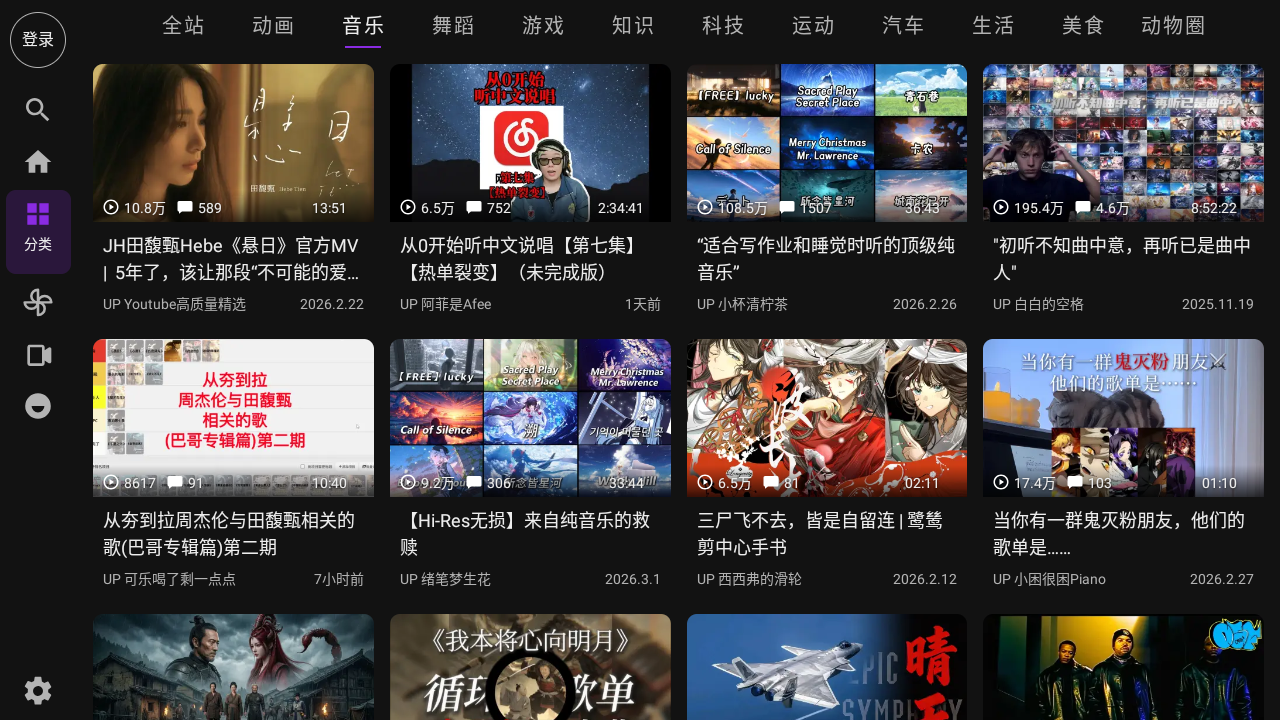The image size is (1280, 720).
Task: Open the 科技 tab
Action: pyautogui.click(x=723, y=26)
